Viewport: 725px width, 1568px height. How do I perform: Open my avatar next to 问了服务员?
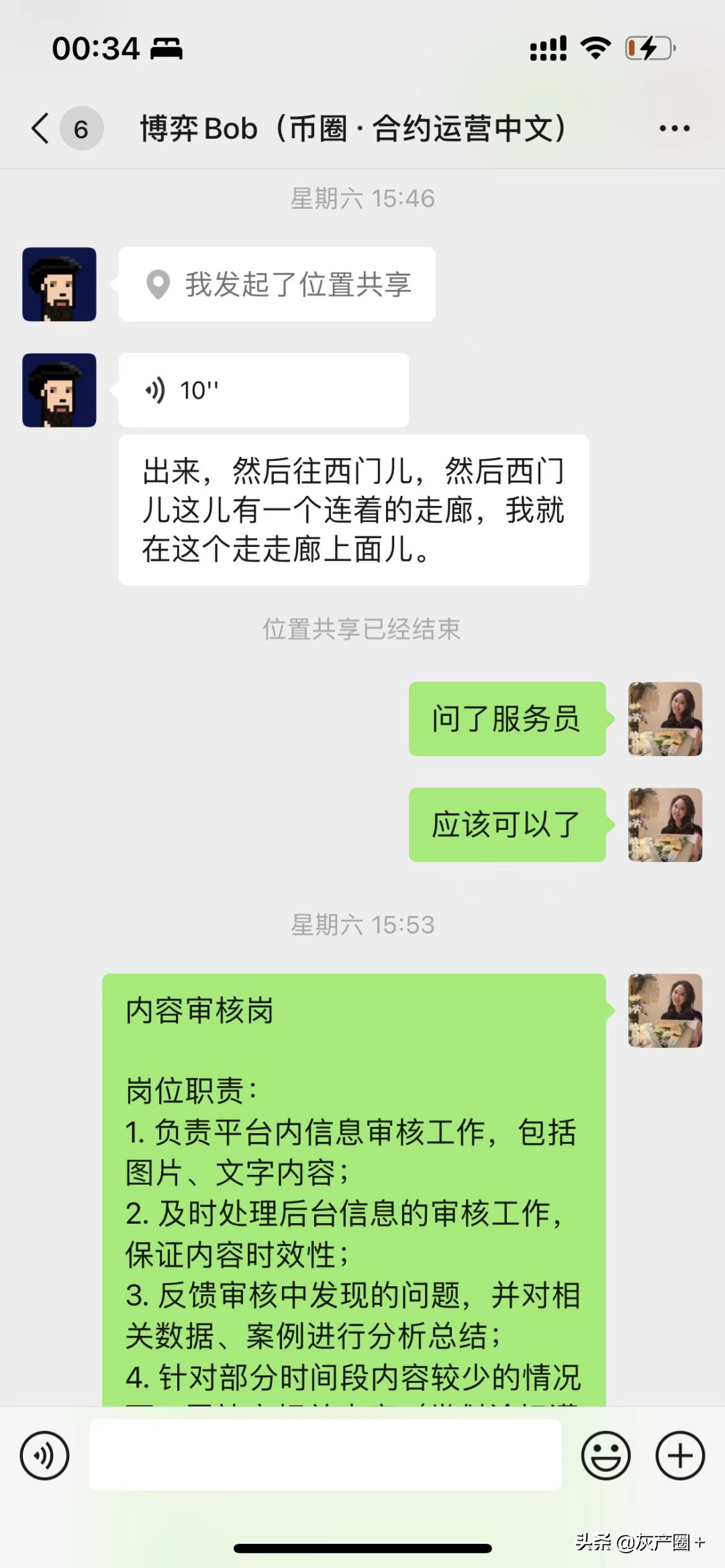(665, 719)
